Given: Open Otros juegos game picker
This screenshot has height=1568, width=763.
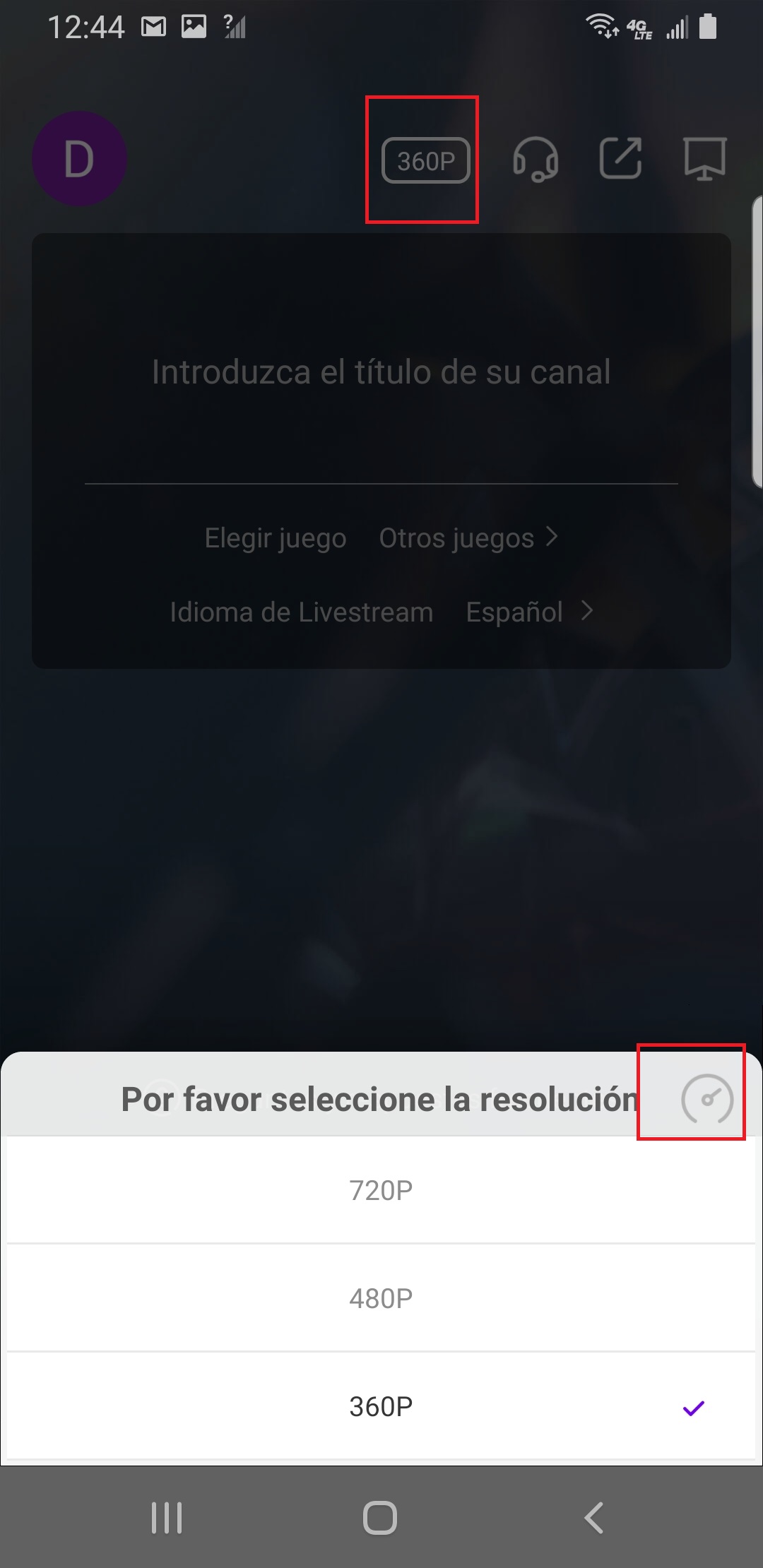Looking at the screenshot, I should (x=468, y=538).
